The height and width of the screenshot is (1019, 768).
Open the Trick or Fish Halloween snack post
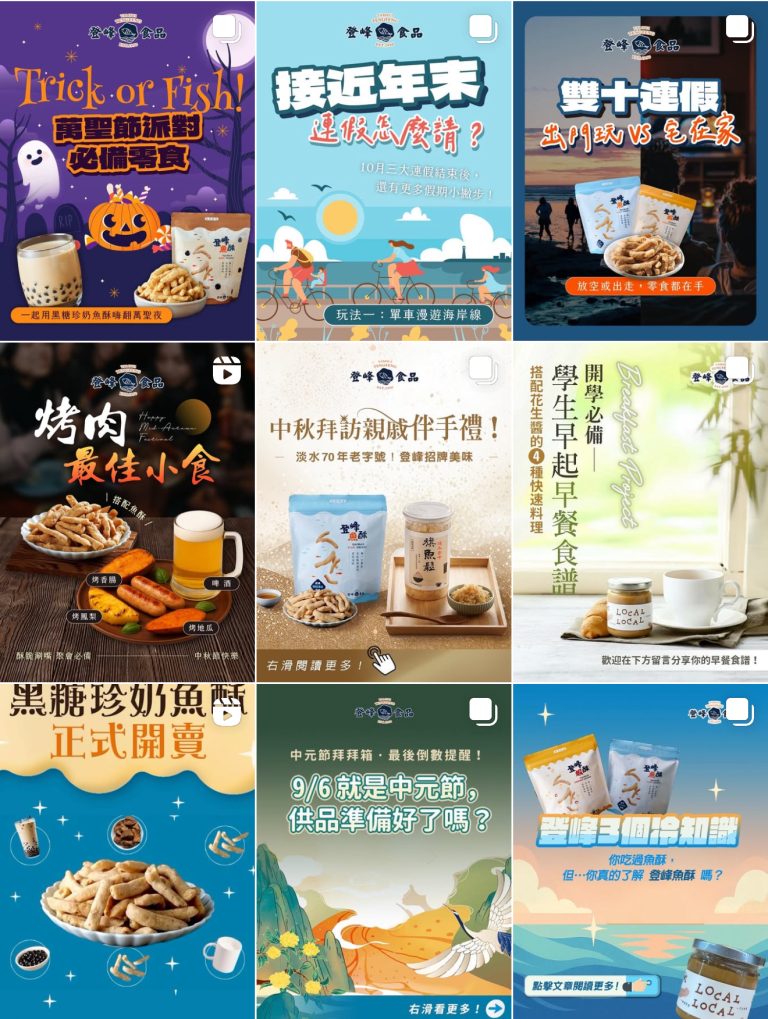127,170
